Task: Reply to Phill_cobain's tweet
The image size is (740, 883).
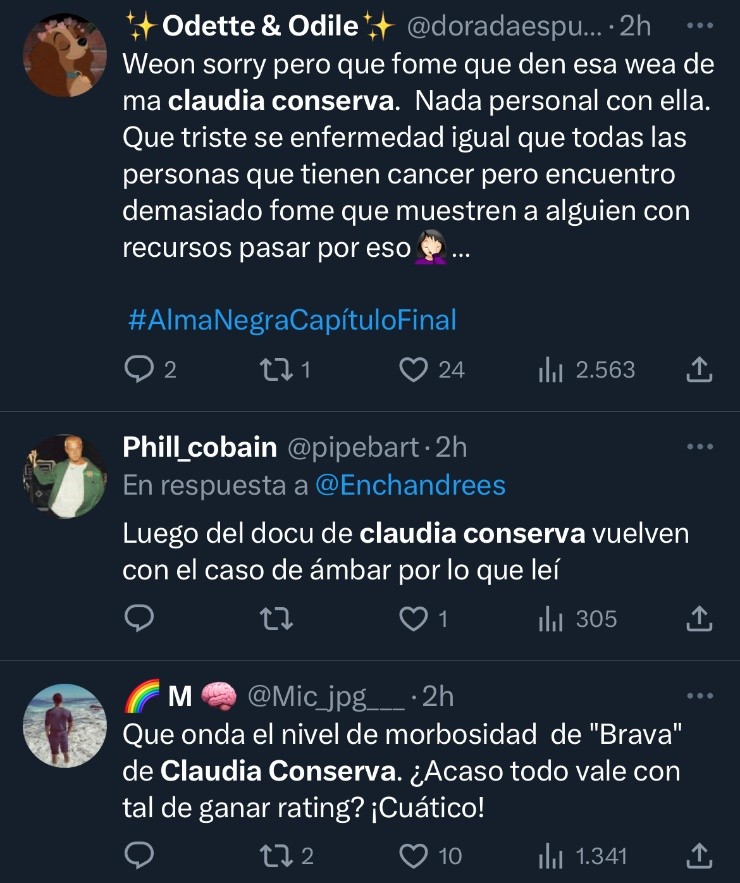Action: click(x=138, y=619)
